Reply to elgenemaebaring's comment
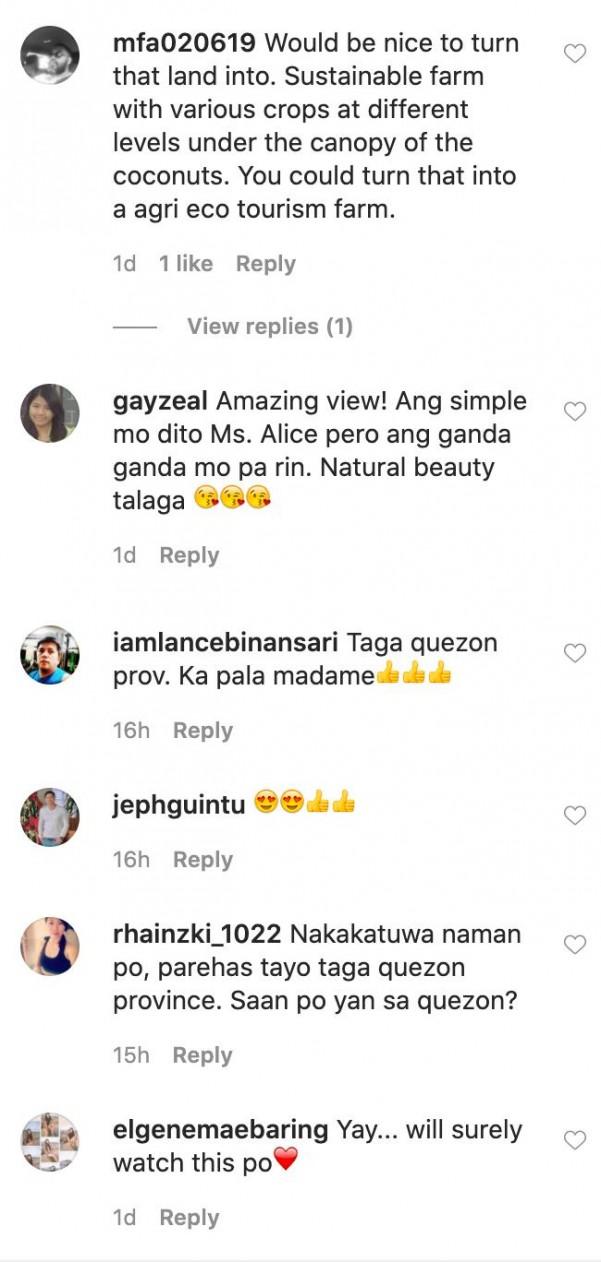This screenshot has height=1262, width=601. (189, 1218)
